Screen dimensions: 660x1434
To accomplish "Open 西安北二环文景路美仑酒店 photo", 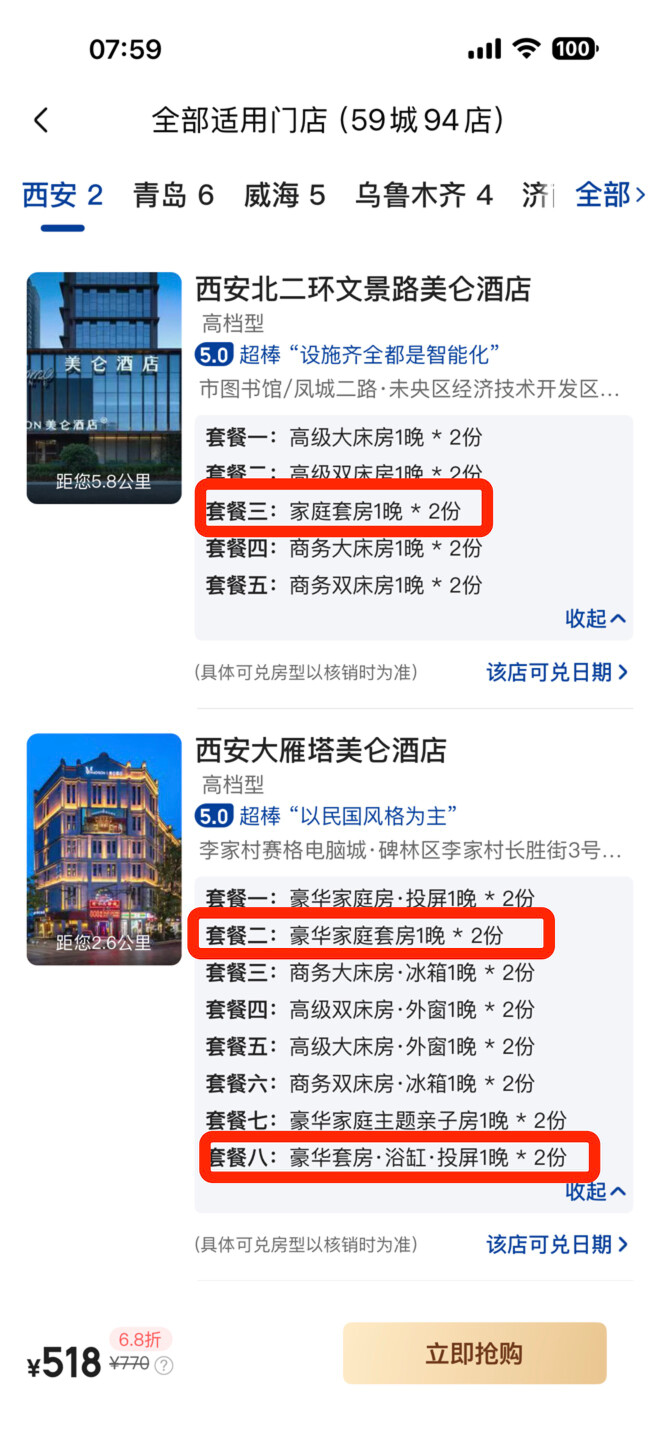I will click(104, 387).
